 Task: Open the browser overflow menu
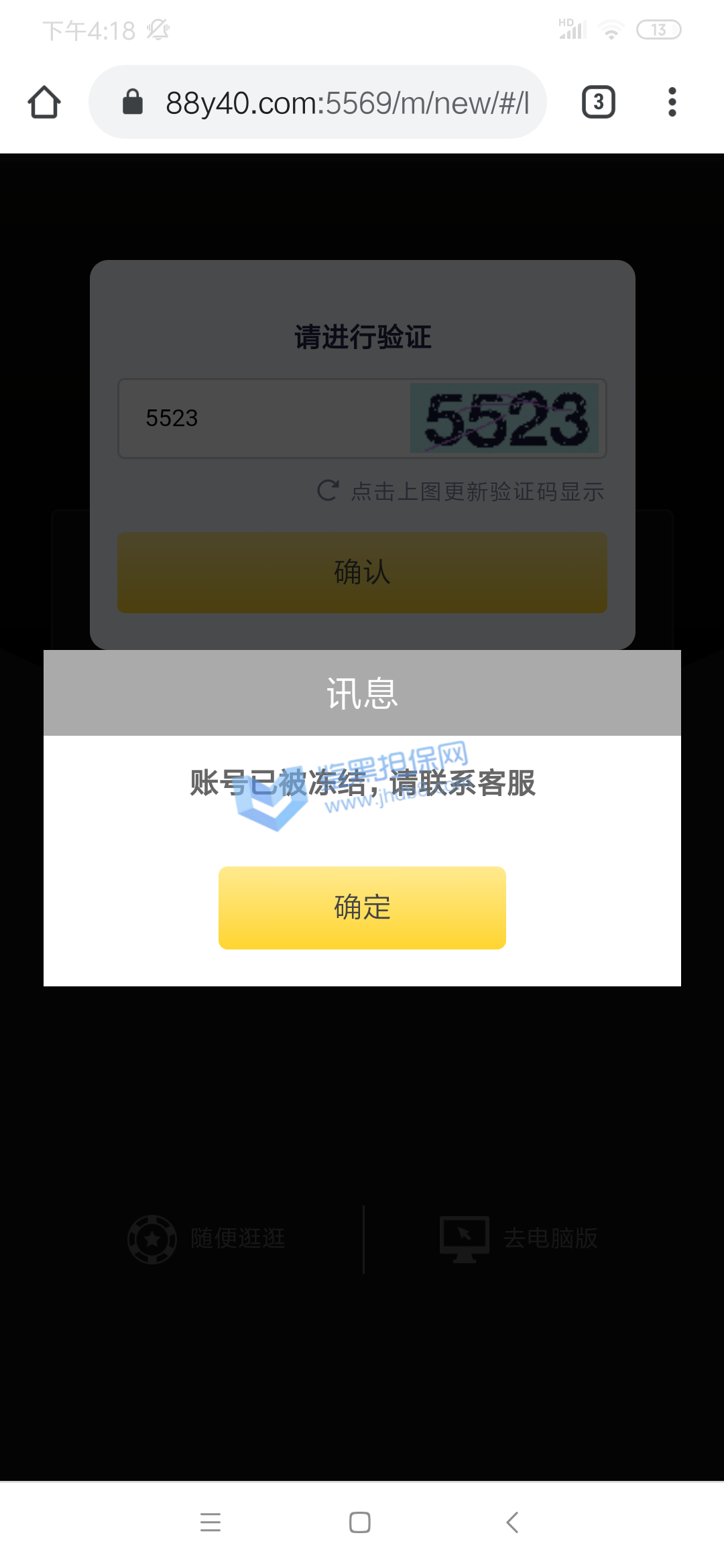pyautogui.click(x=672, y=103)
